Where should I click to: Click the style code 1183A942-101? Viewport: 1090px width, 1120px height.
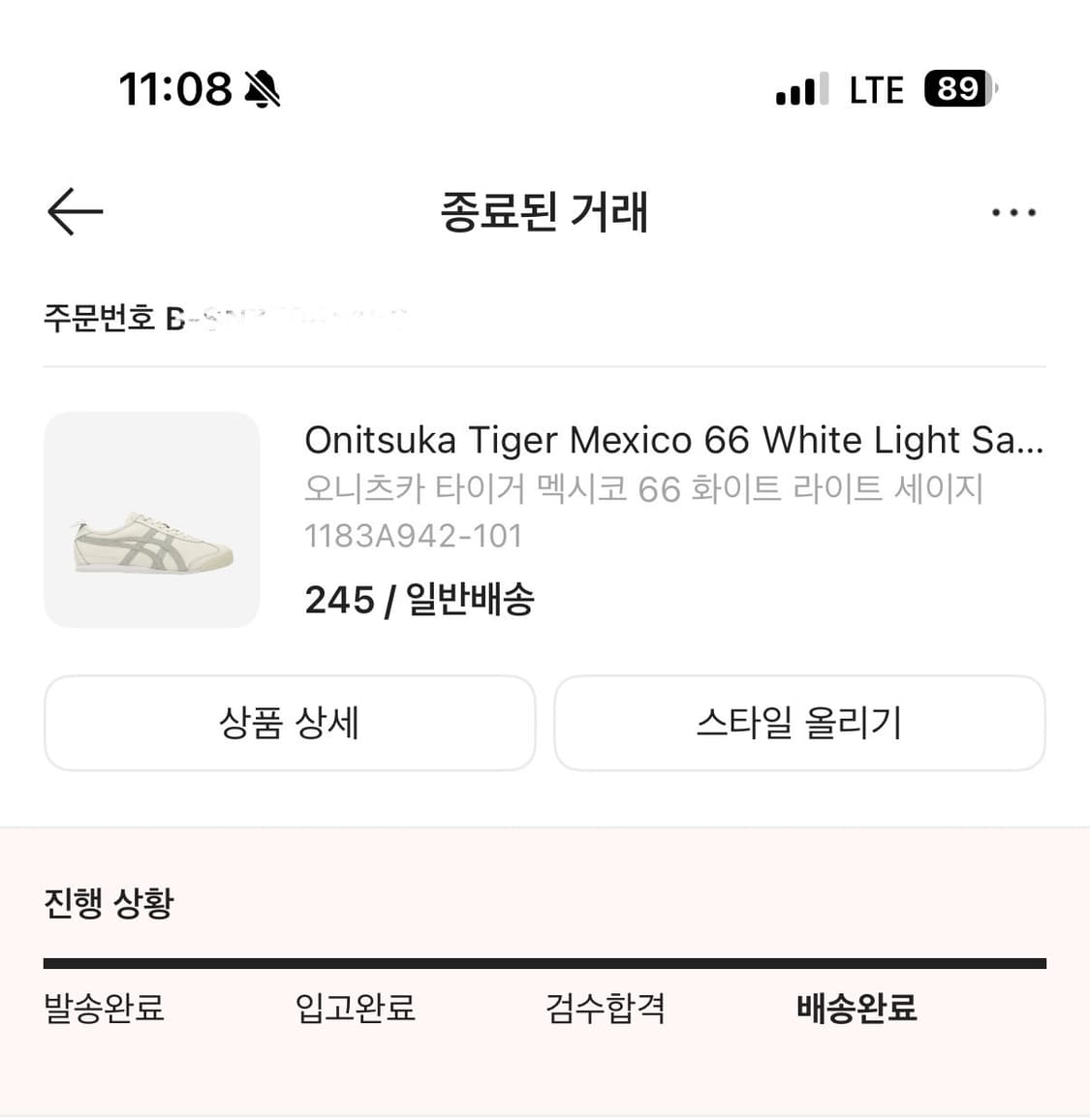[x=414, y=535]
